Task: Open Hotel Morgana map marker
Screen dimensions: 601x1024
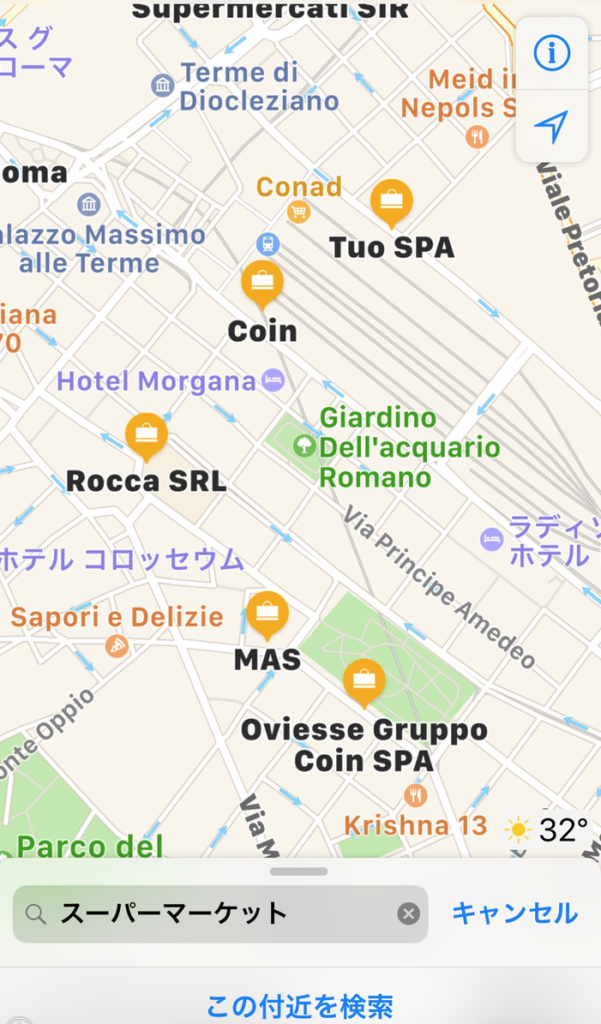Action: 272,380
